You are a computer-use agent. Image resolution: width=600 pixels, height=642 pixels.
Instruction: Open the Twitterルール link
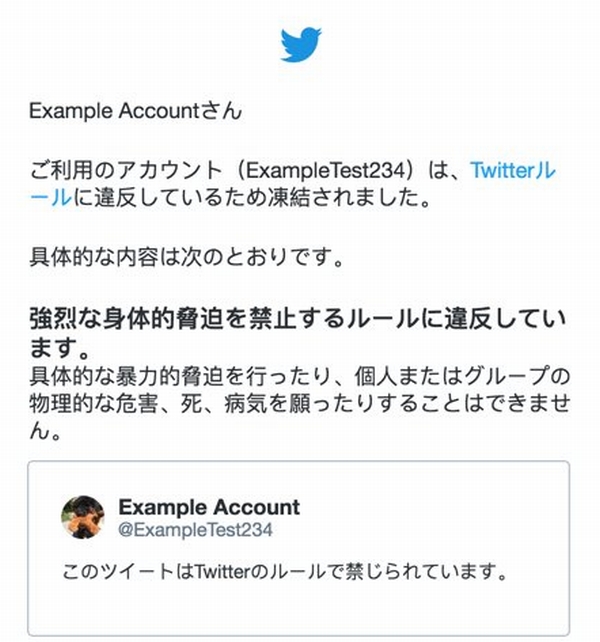[x=511, y=172]
